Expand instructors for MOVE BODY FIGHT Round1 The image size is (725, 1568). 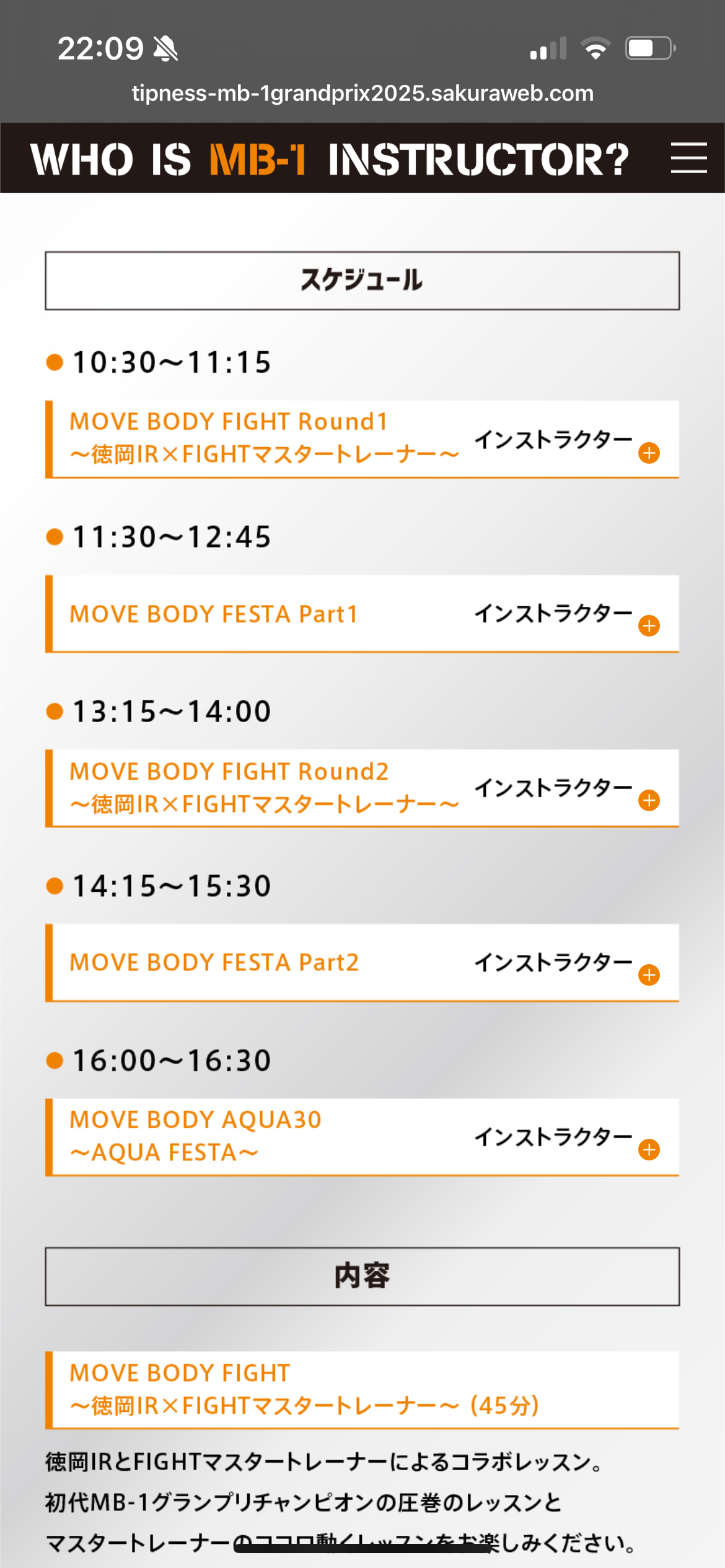(649, 453)
